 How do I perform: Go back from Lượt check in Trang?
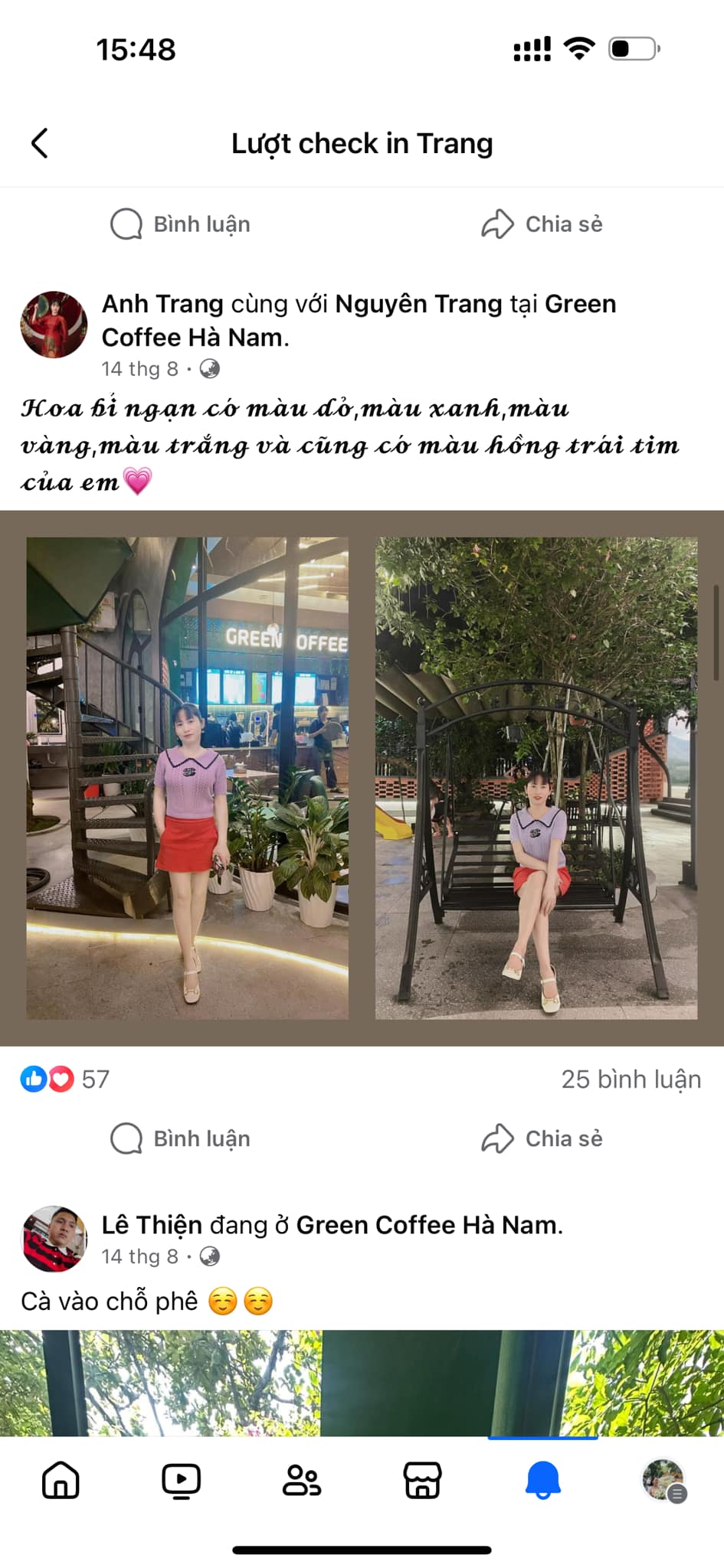(x=40, y=143)
